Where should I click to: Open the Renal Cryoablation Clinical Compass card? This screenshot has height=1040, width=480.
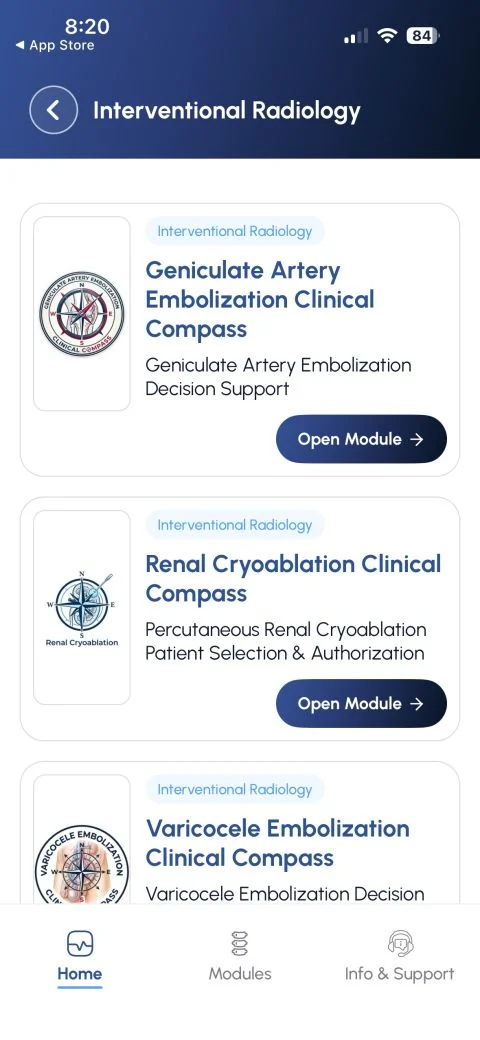(240, 619)
